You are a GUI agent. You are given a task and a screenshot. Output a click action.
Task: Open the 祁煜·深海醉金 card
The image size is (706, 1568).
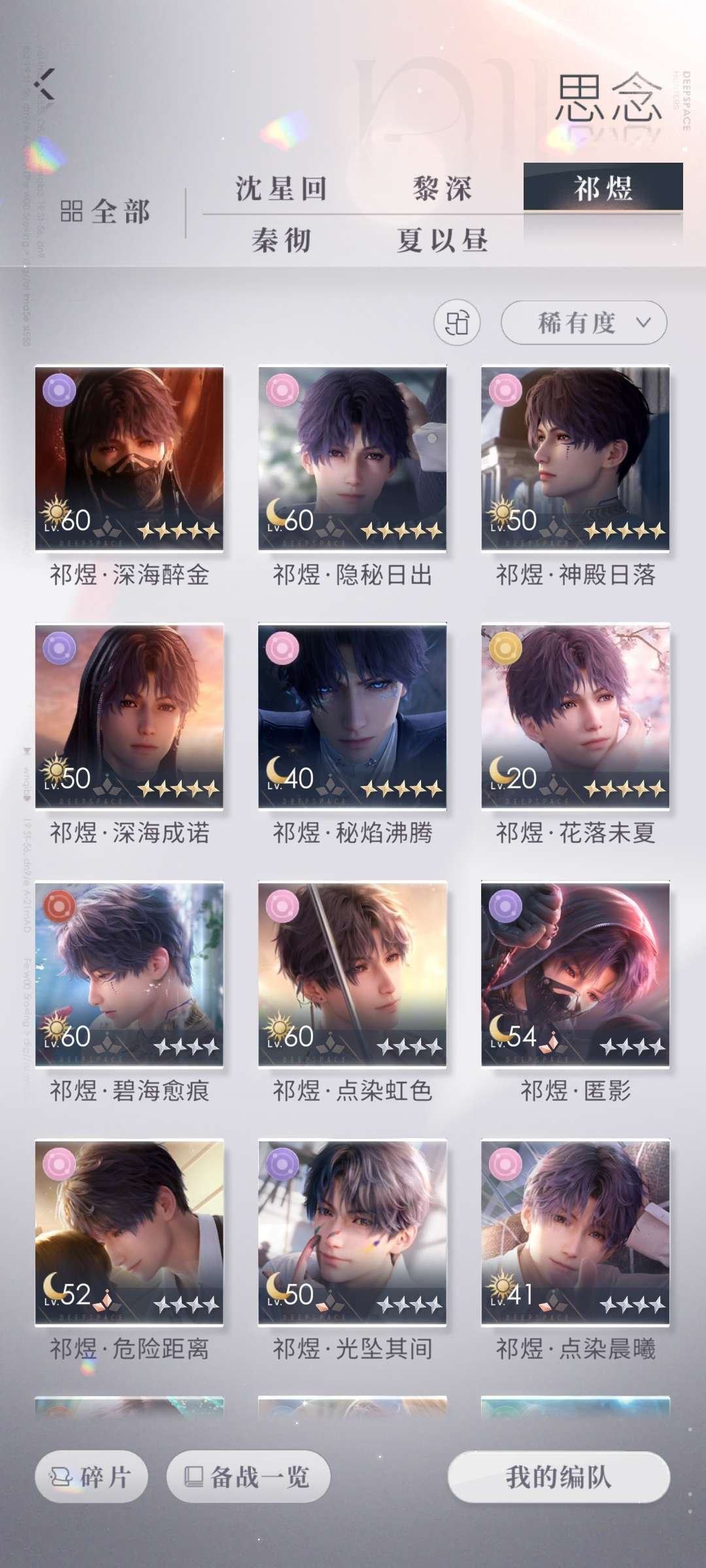pos(129,459)
